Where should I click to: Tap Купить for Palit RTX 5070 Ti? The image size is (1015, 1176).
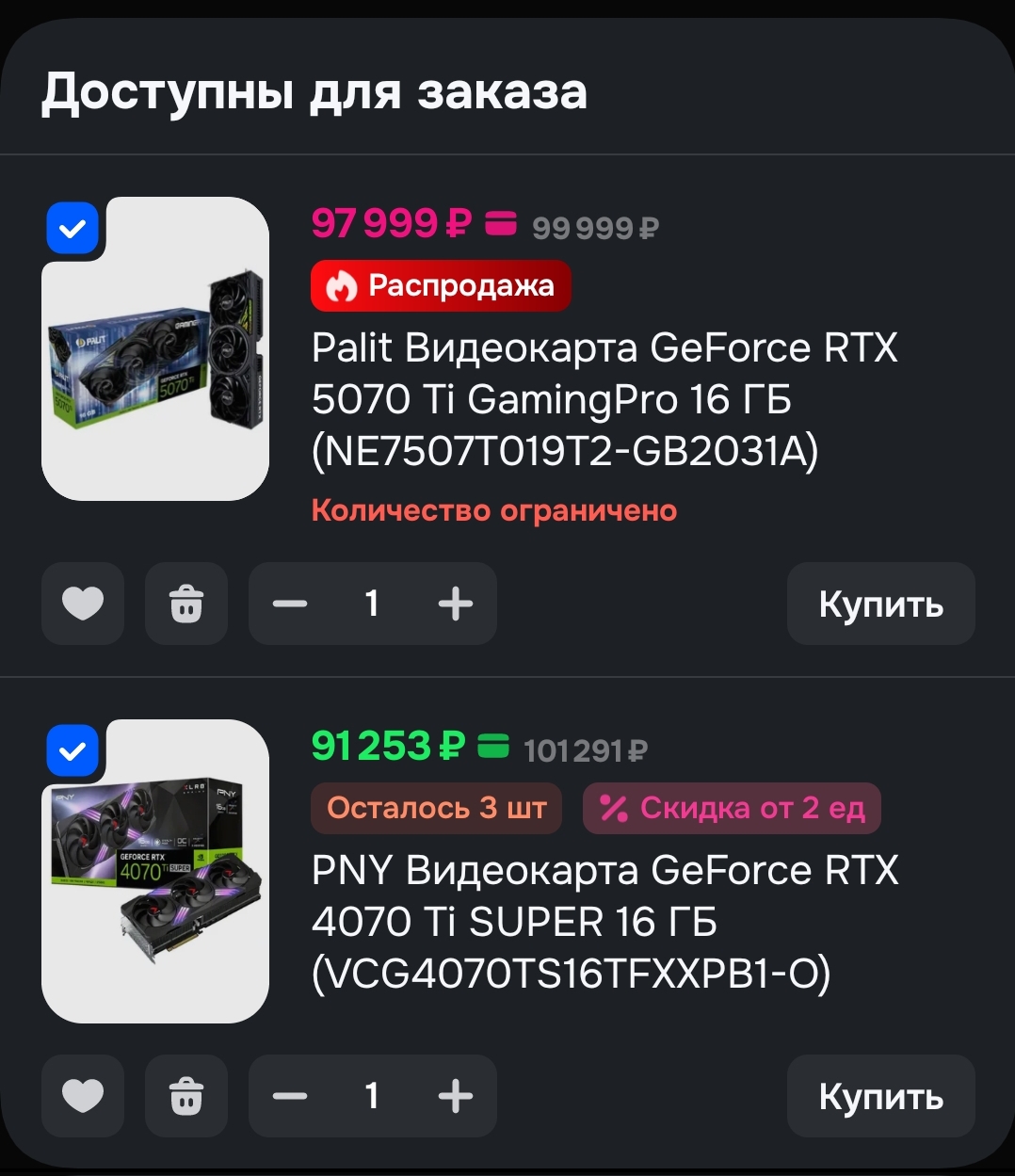tap(880, 604)
